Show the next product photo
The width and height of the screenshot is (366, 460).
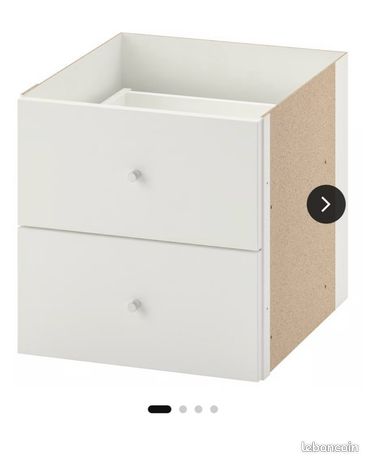click(326, 204)
